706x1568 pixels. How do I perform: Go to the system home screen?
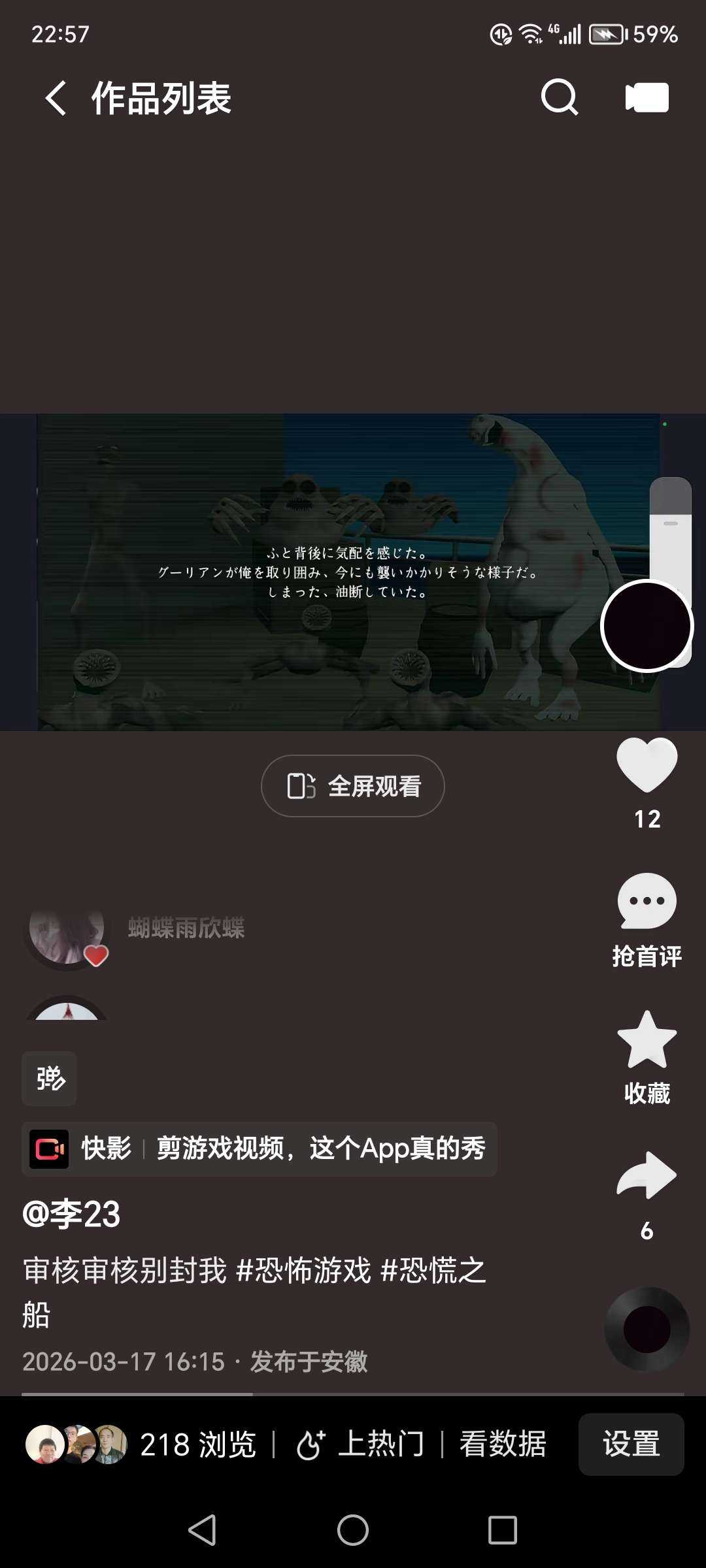(353, 1530)
